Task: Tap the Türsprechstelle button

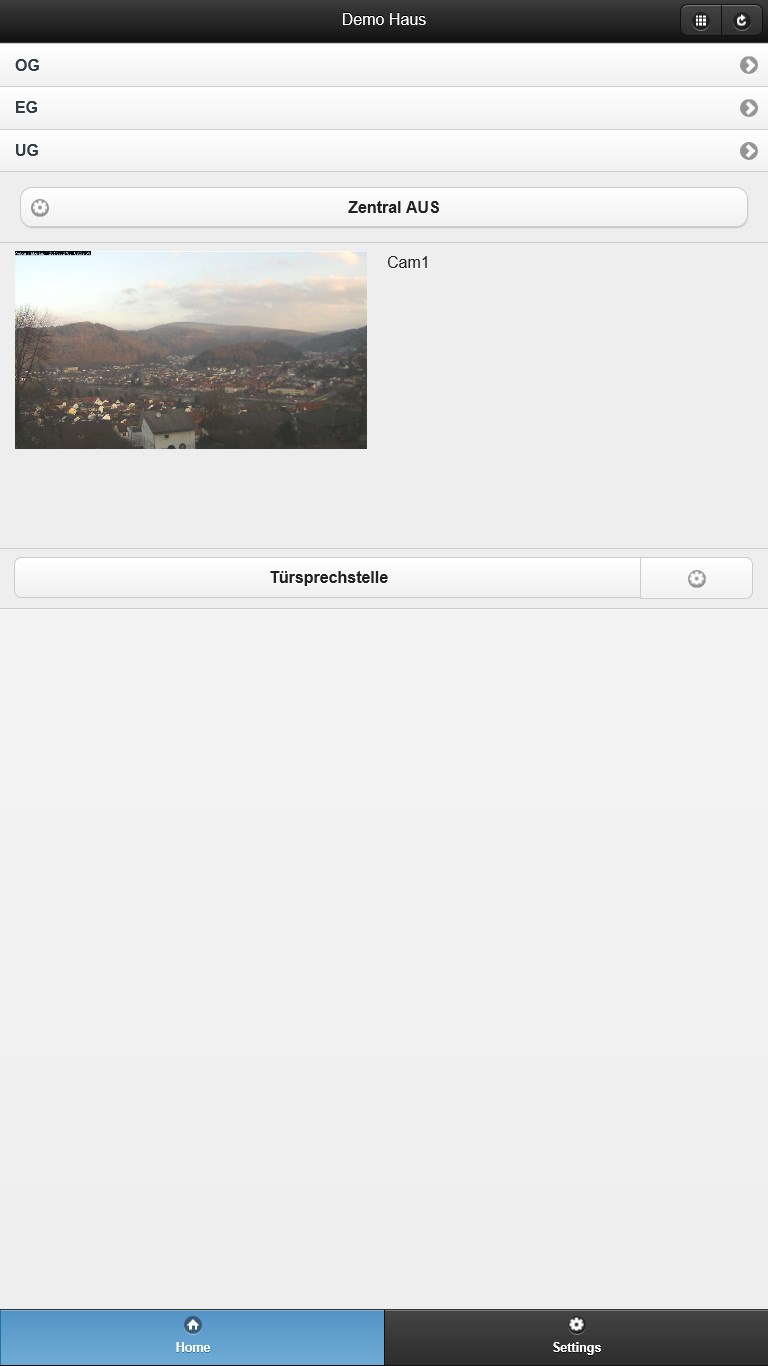Action: click(x=328, y=578)
